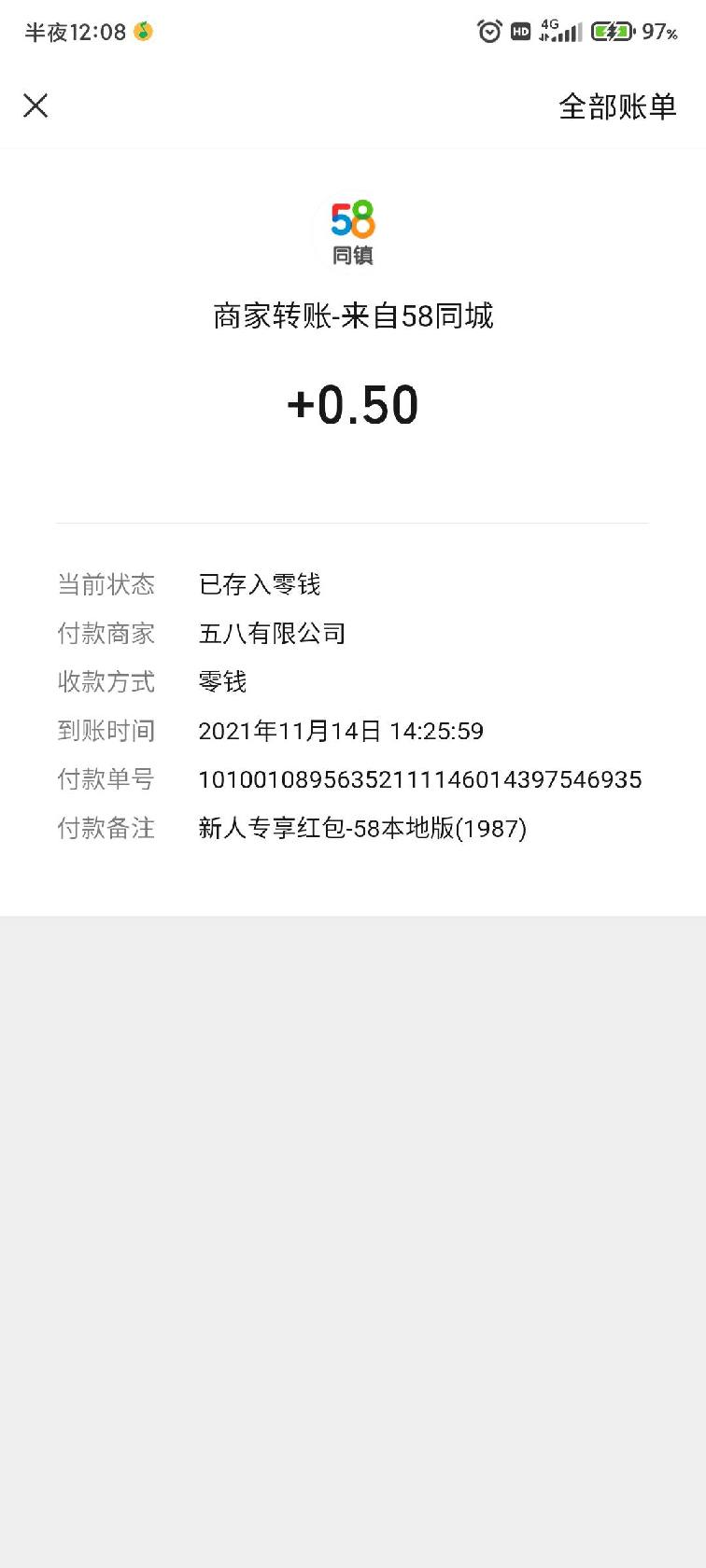Close the transfer detail page
Viewport: 706px width, 1568px height.
click(x=35, y=105)
